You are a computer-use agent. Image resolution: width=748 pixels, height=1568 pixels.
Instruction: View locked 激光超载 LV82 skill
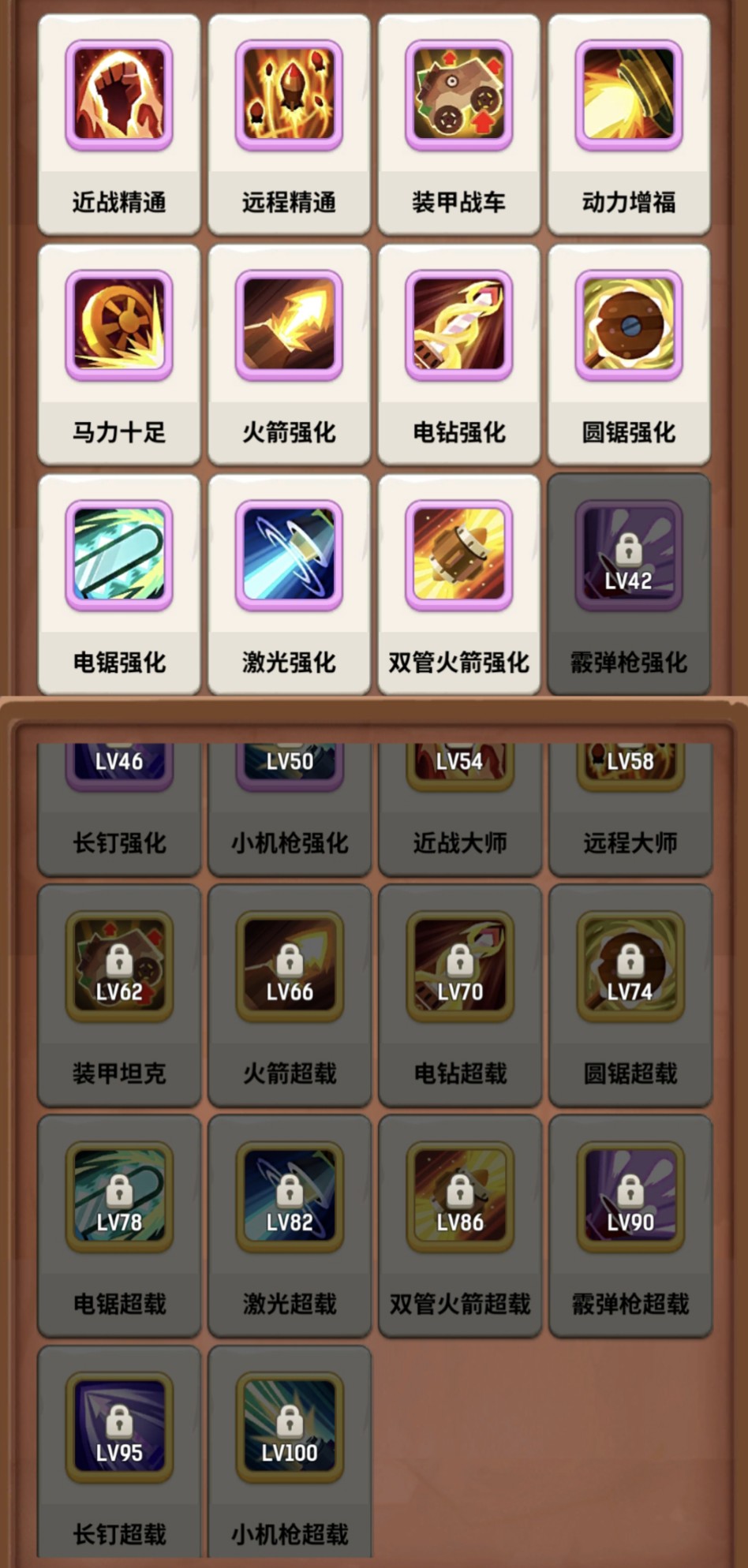point(290,1226)
